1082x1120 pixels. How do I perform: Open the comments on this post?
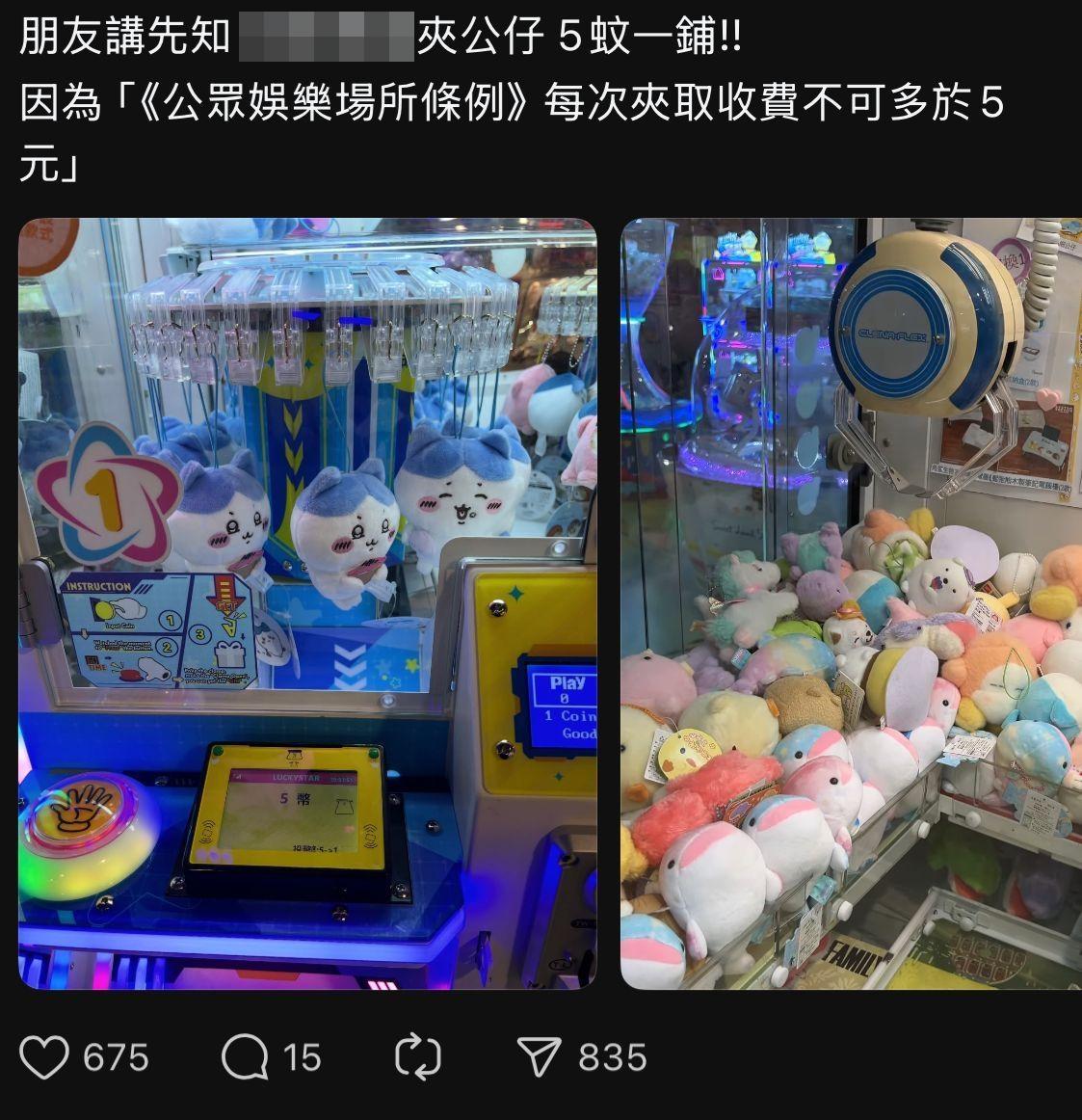point(245,1057)
